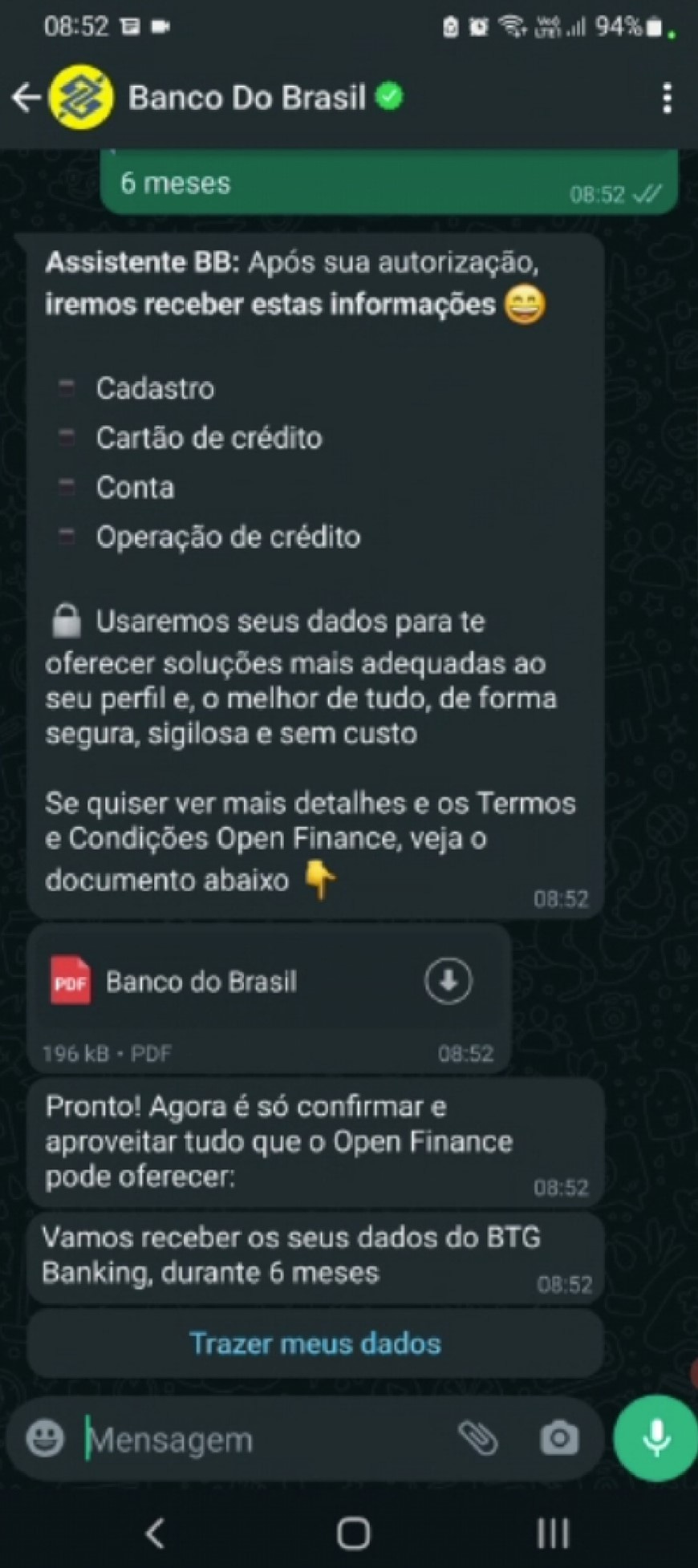
Task: Open the emoji picker
Action: point(45,1438)
